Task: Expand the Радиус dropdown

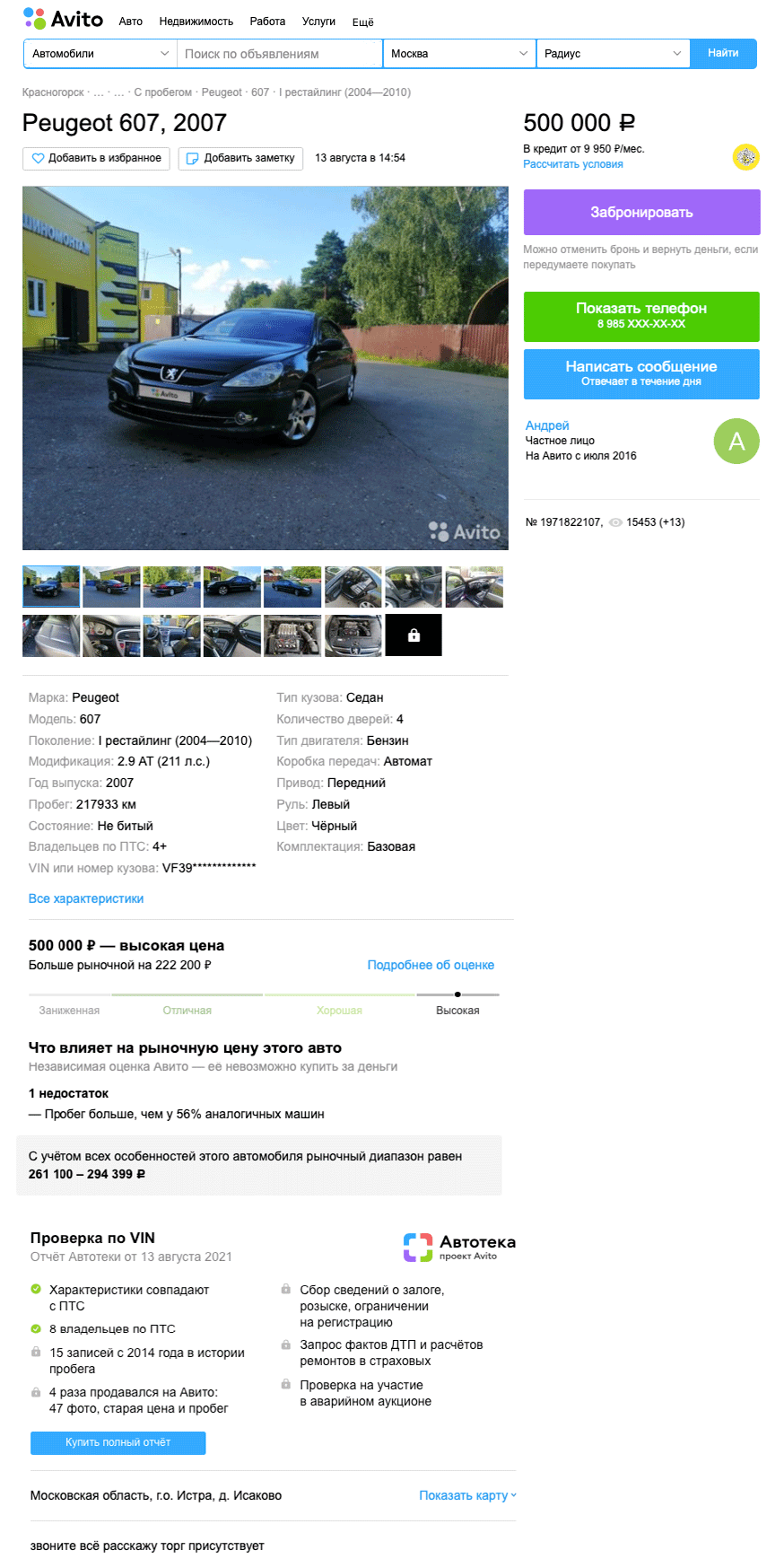Action: click(x=614, y=54)
